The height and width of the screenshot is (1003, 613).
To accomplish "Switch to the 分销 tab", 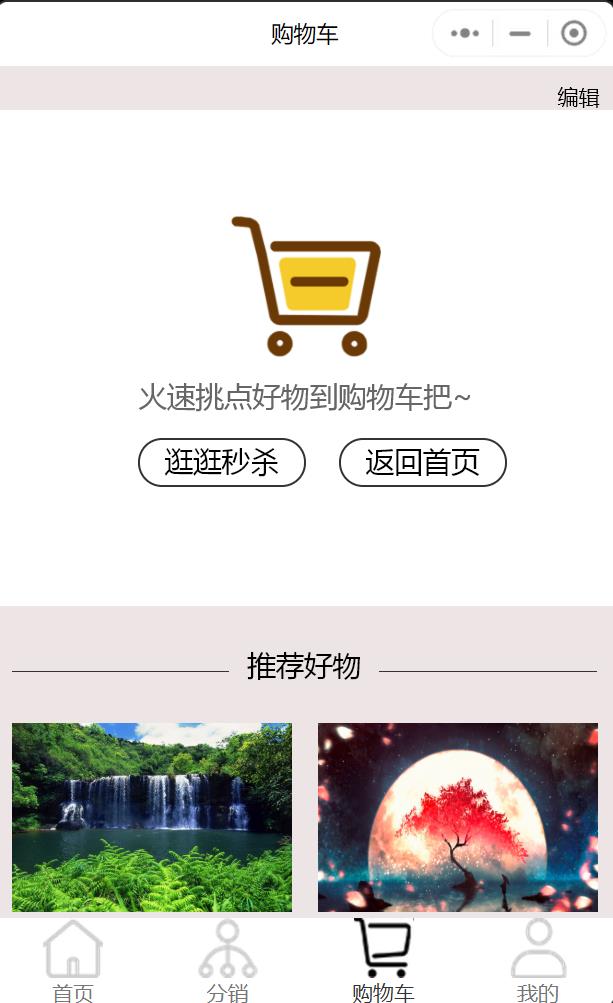I will pos(227,962).
